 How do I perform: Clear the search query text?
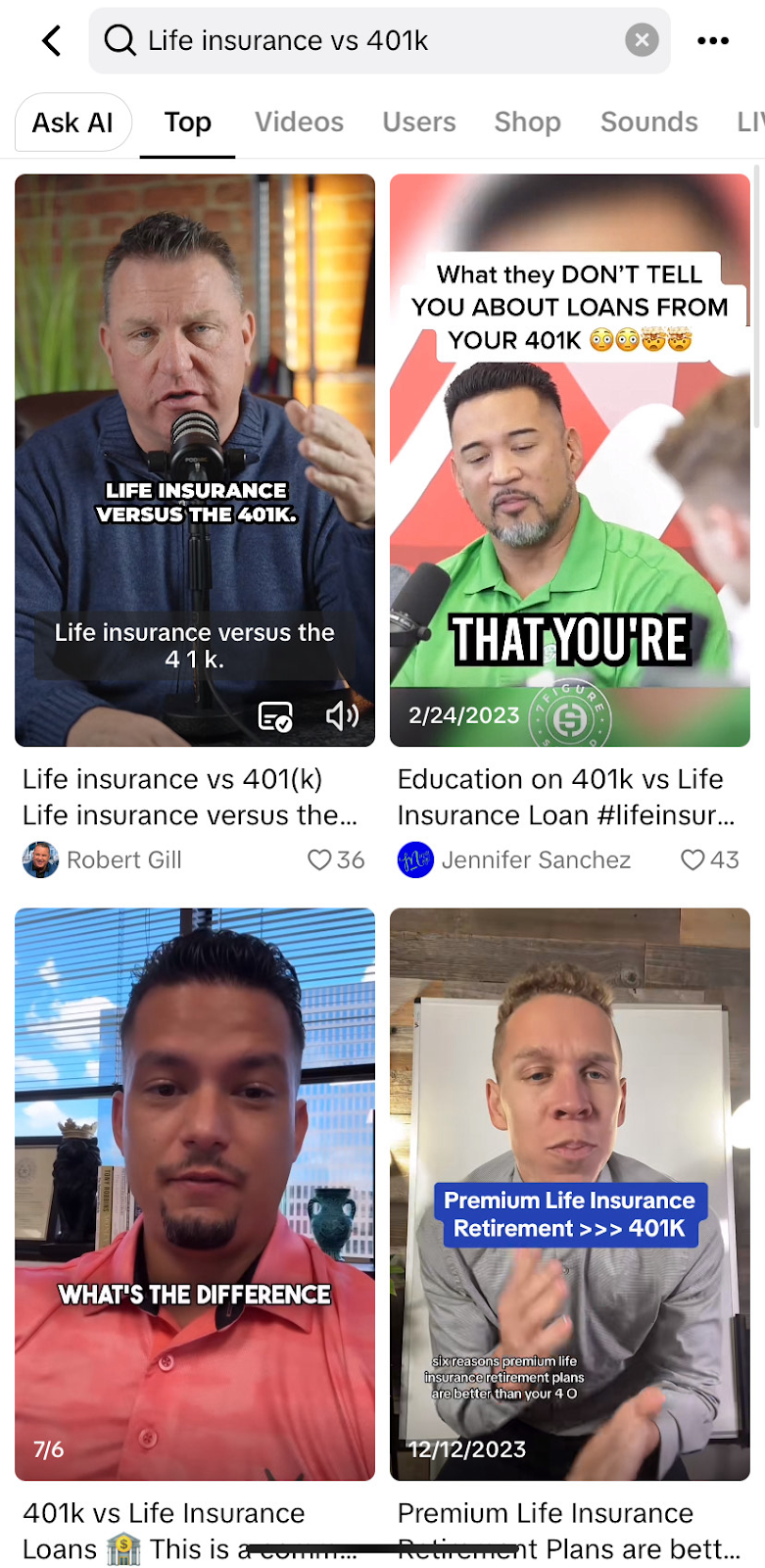click(x=642, y=40)
